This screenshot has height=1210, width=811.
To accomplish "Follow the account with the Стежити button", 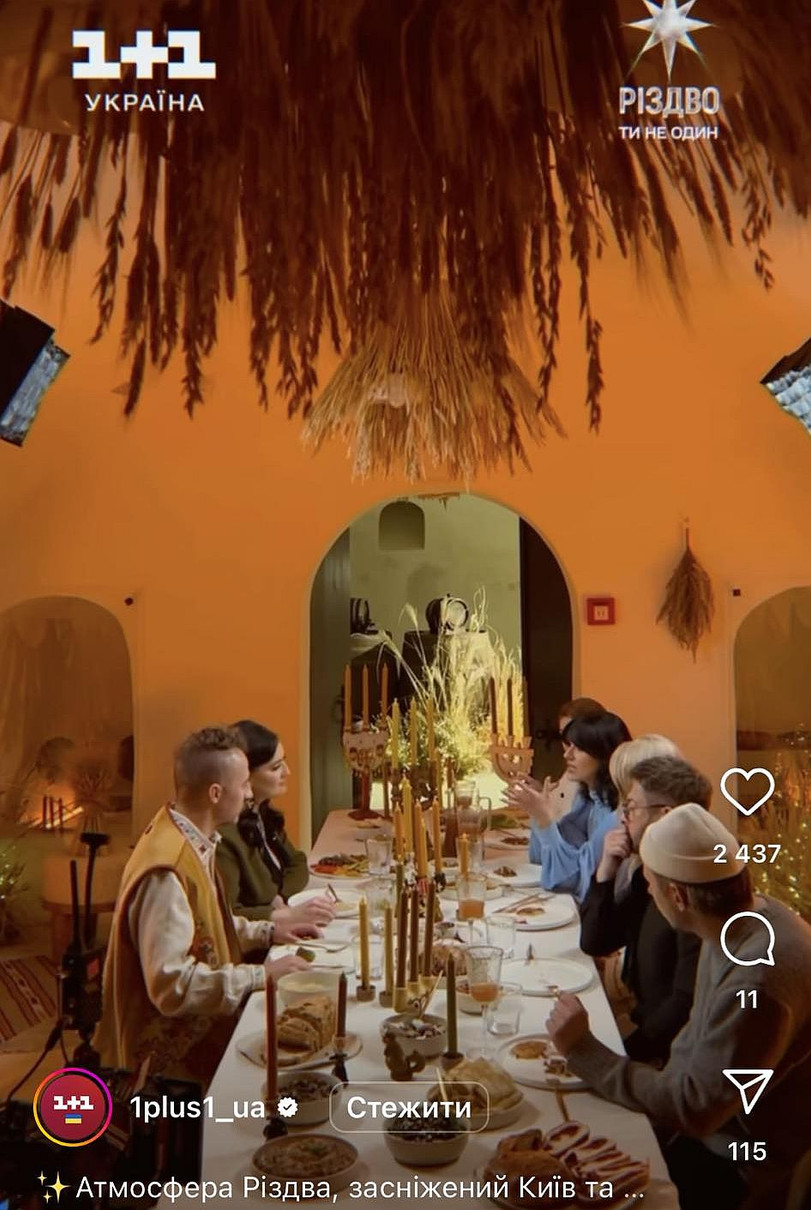I will (x=408, y=1107).
